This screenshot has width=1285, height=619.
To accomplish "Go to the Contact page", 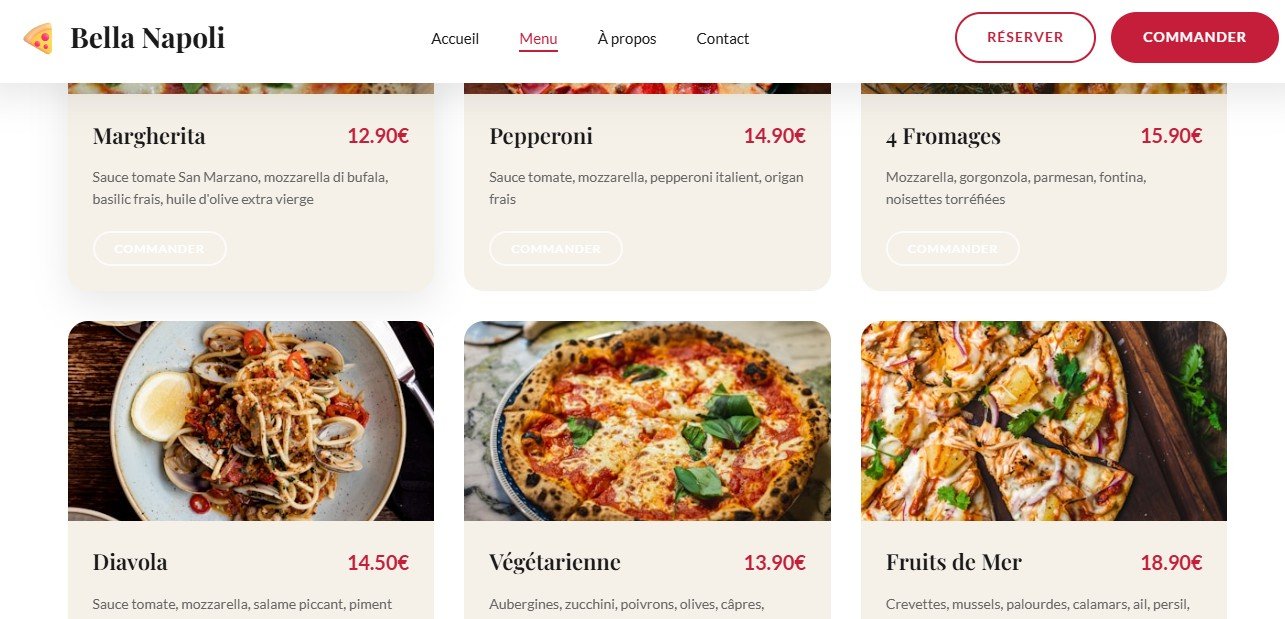I will [x=722, y=39].
